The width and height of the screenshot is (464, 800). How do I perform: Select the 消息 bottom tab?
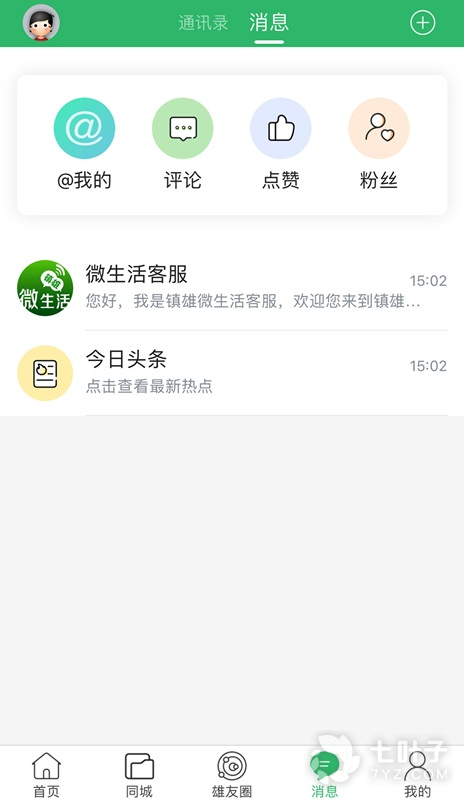(x=325, y=774)
